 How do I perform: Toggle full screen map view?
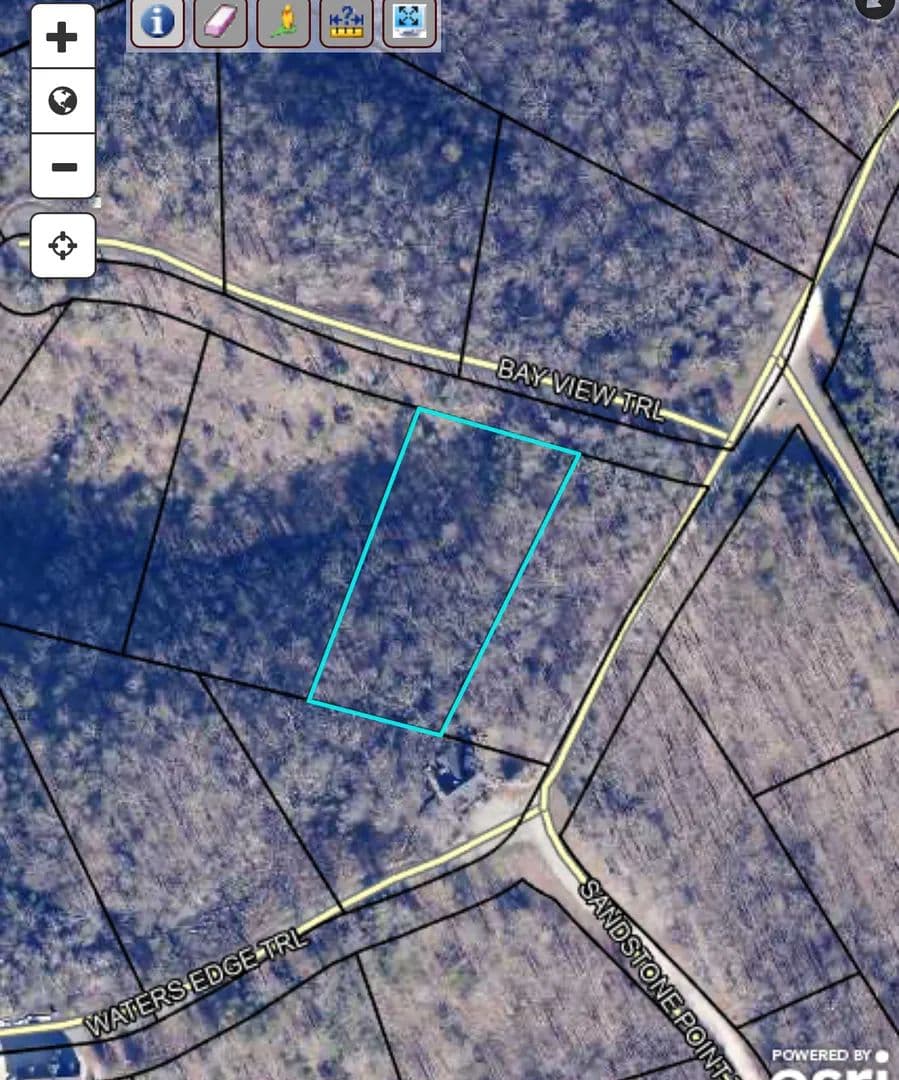[409, 21]
